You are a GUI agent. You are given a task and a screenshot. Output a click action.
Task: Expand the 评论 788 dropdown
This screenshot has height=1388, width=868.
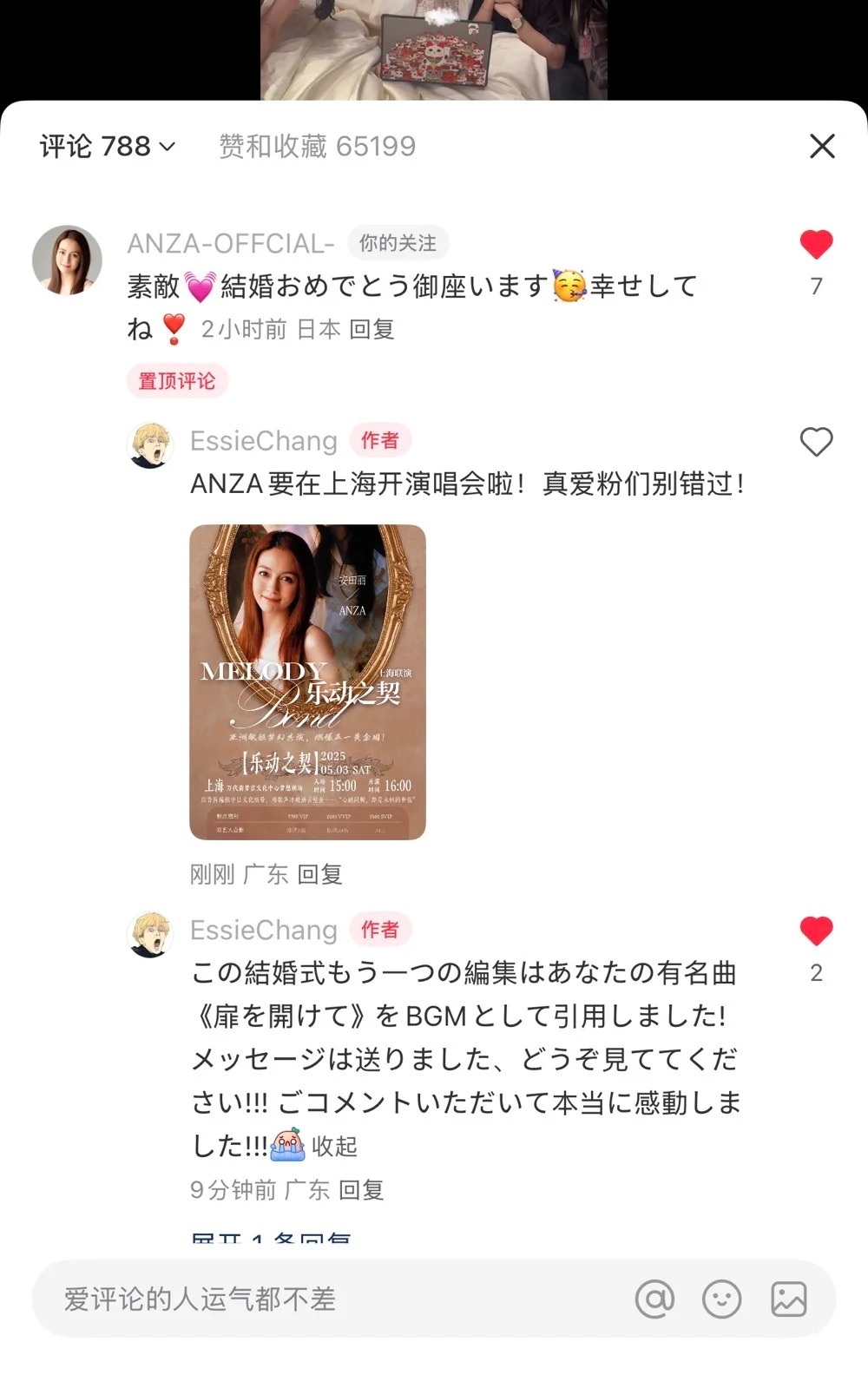[108, 146]
